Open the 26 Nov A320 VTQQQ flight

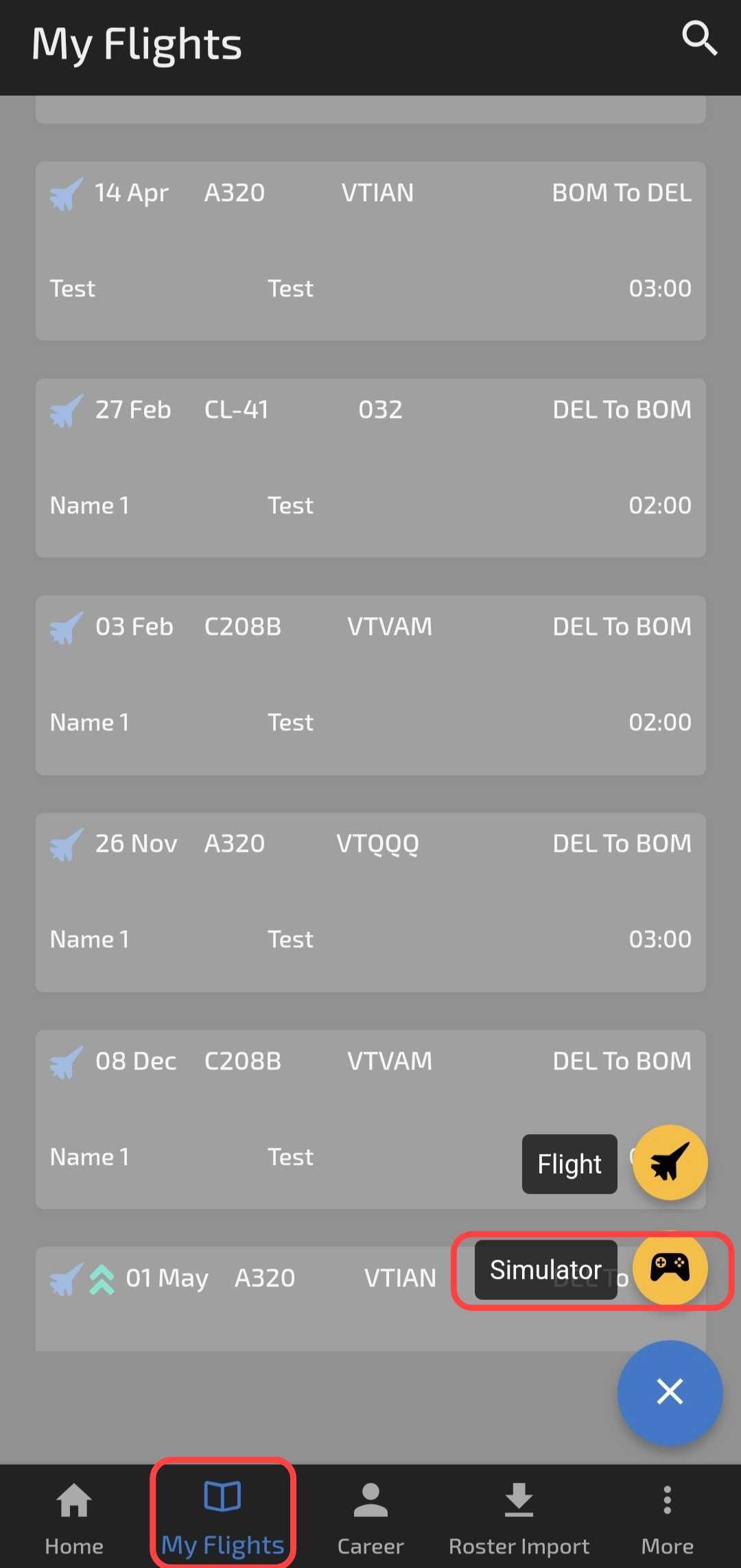pyautogui.click(x=370, y=902)
